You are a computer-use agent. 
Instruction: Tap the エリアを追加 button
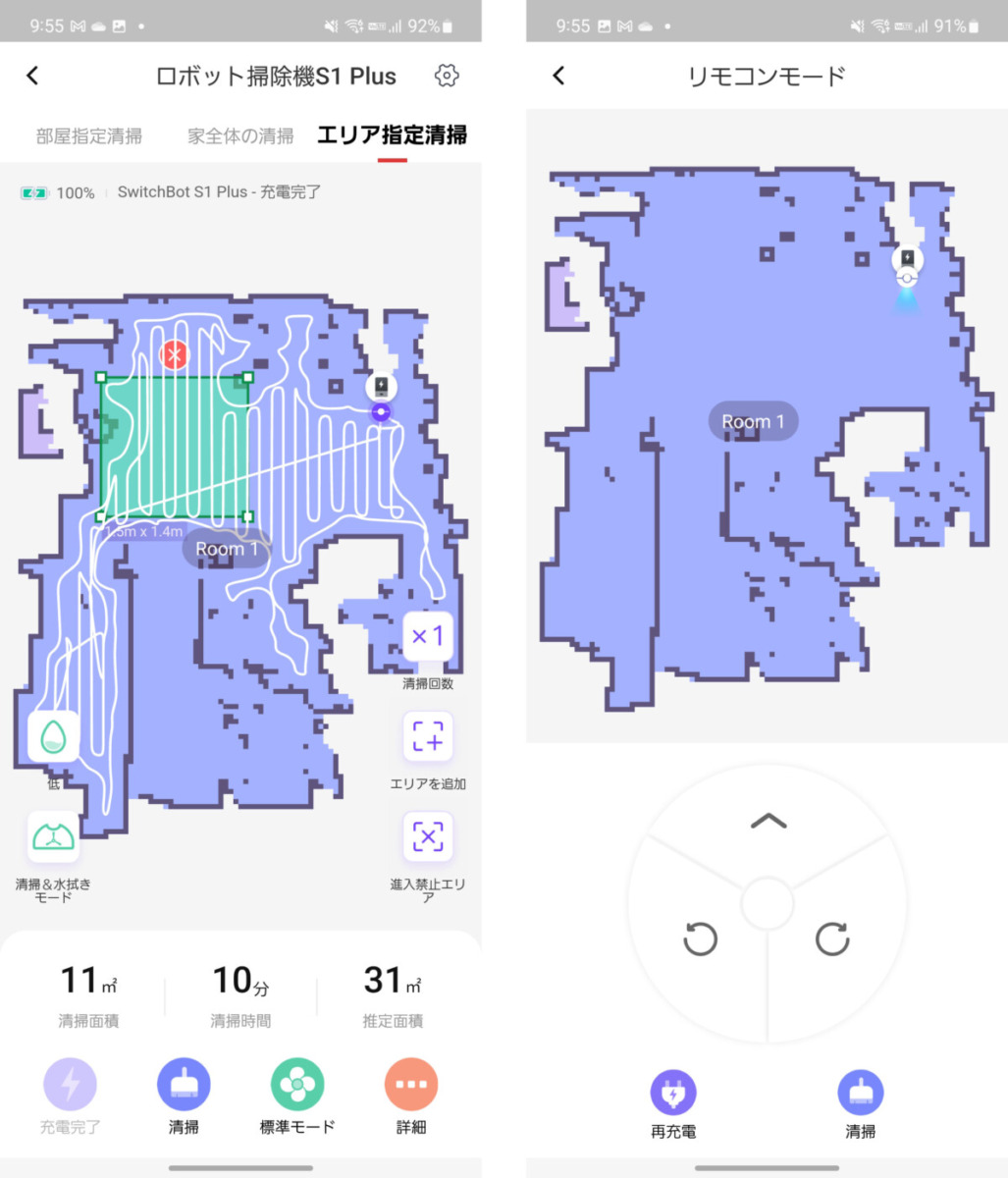tap(428, 736)
